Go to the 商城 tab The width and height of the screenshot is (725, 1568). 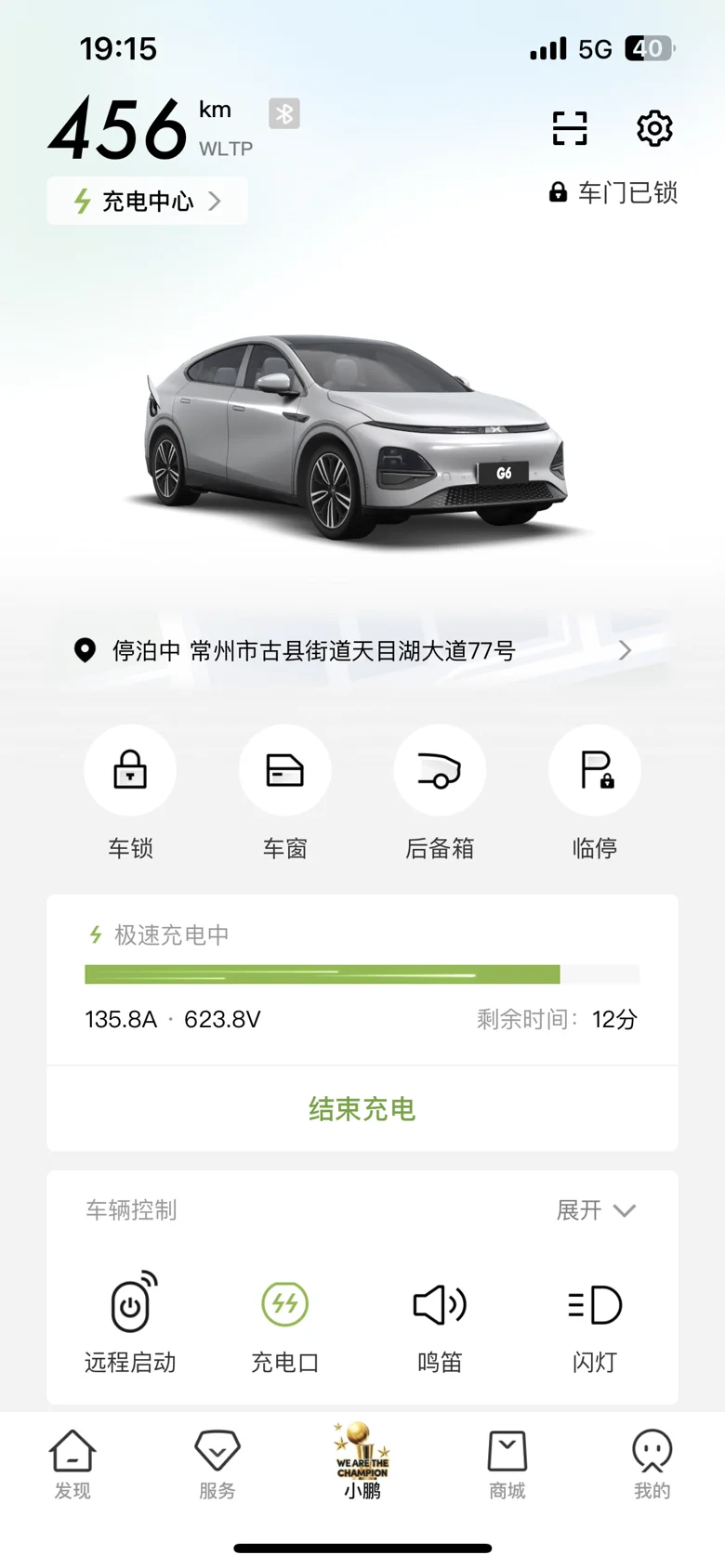click(x=507, y=1463)
